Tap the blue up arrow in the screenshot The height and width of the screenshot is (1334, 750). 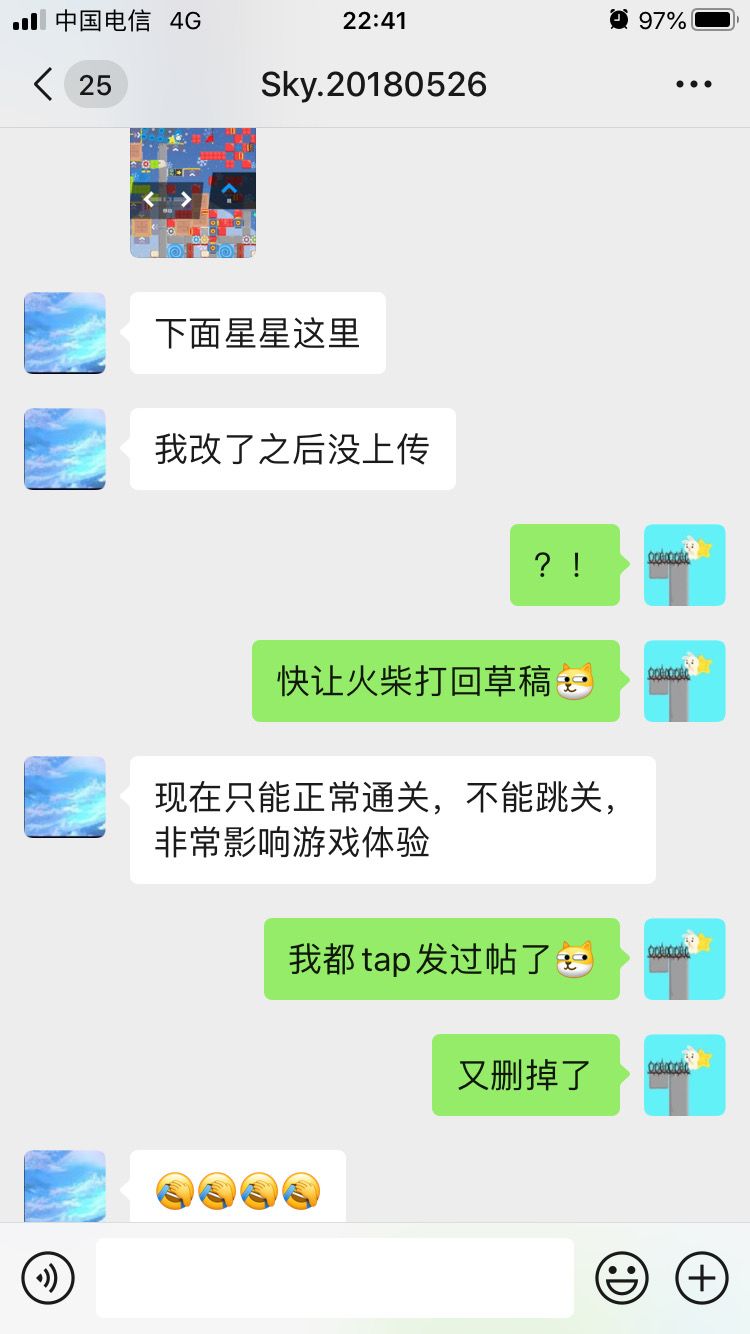[228, 186]
